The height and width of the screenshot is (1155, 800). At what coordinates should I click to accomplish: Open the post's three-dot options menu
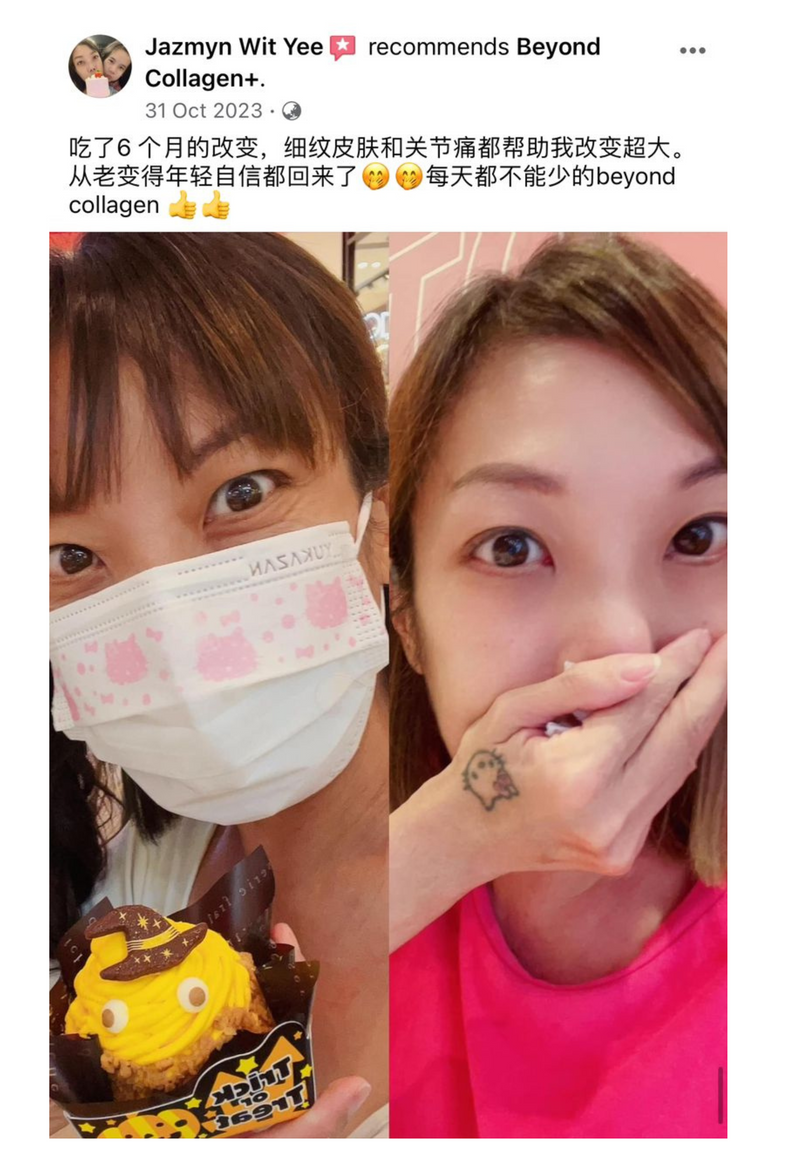click(692, 51)
